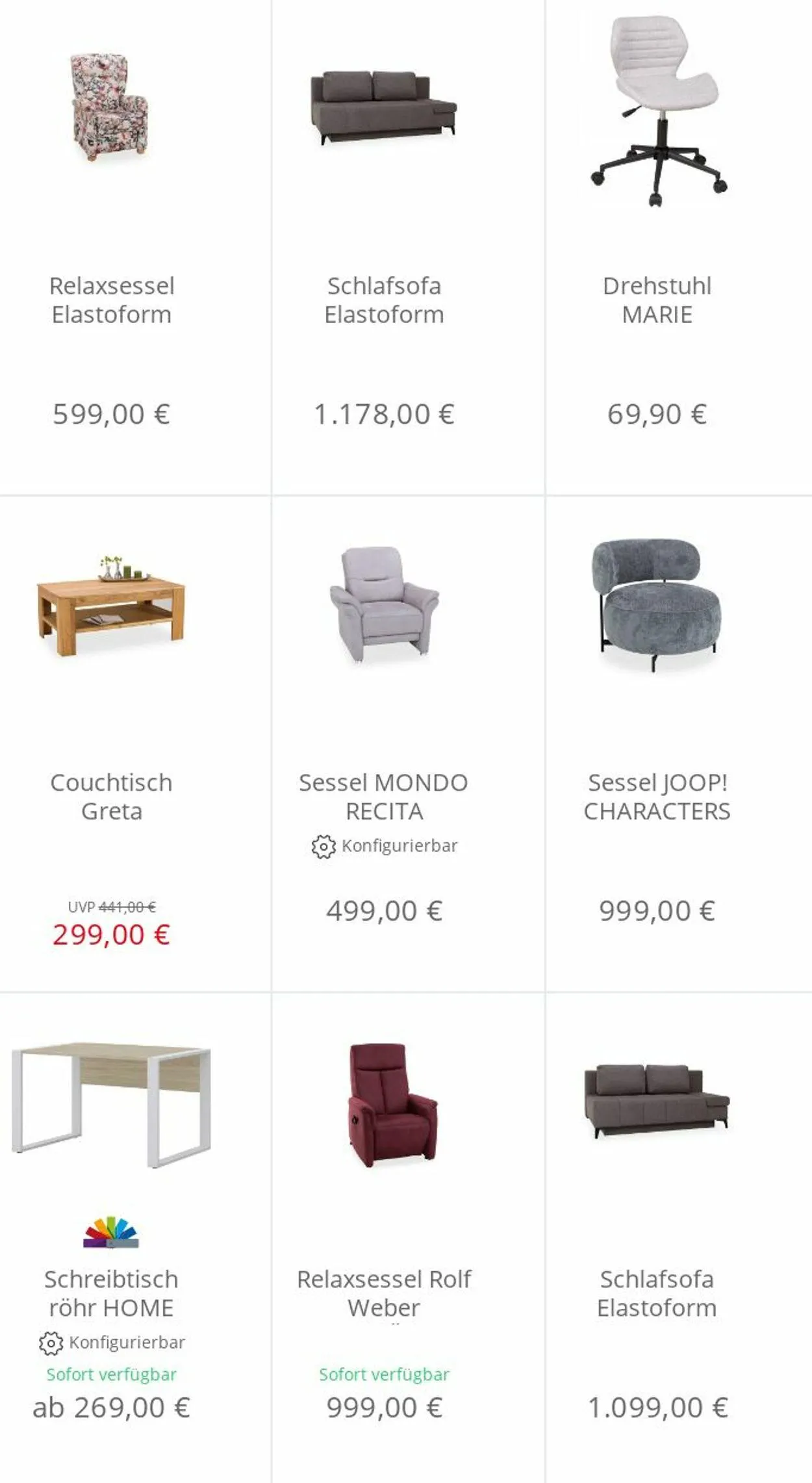This screenshot has height=1483, width=812.
Task: Open the Schlafsofa Elastoform for 1.099,00 €
Action: (x=657, y=1293)
